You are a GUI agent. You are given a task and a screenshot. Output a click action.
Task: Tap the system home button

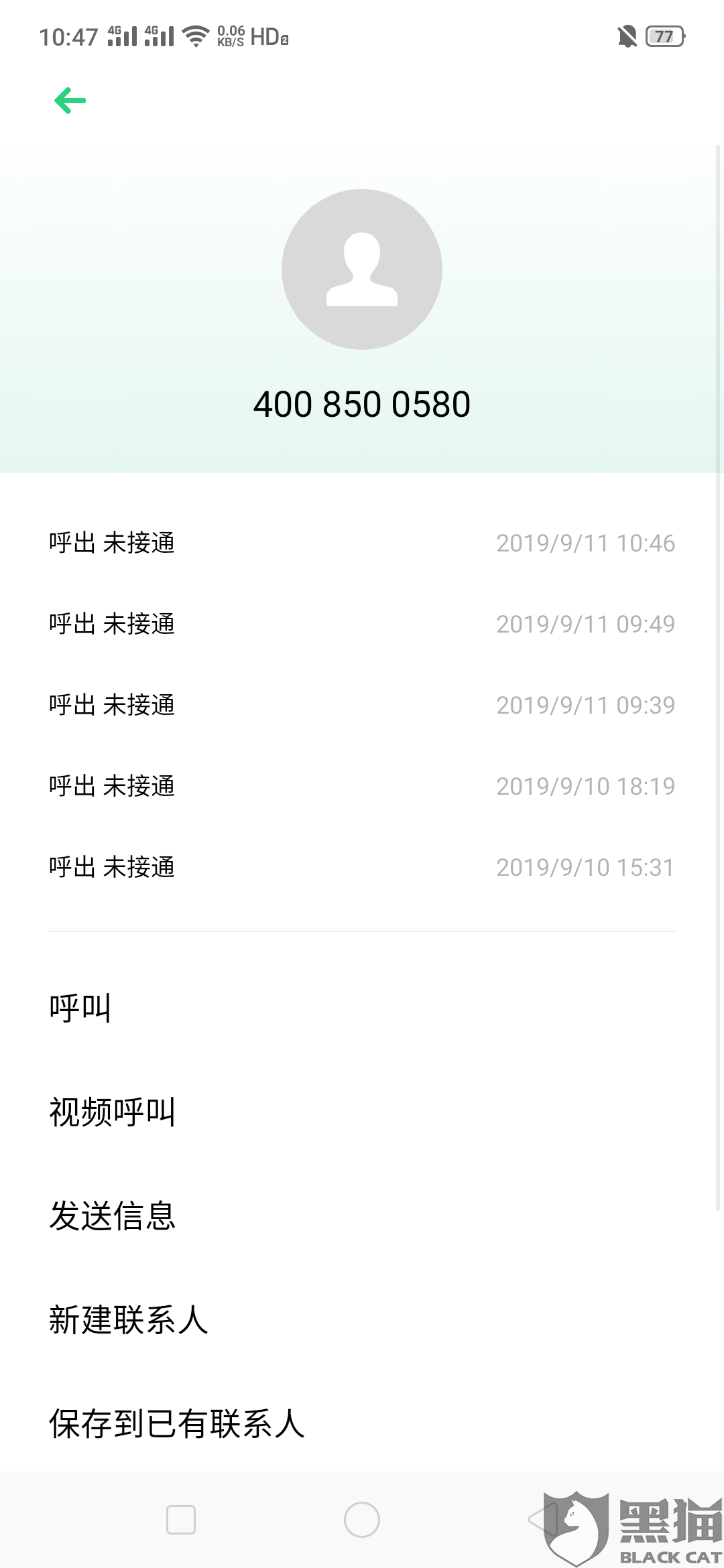(x=362, y=1520)
